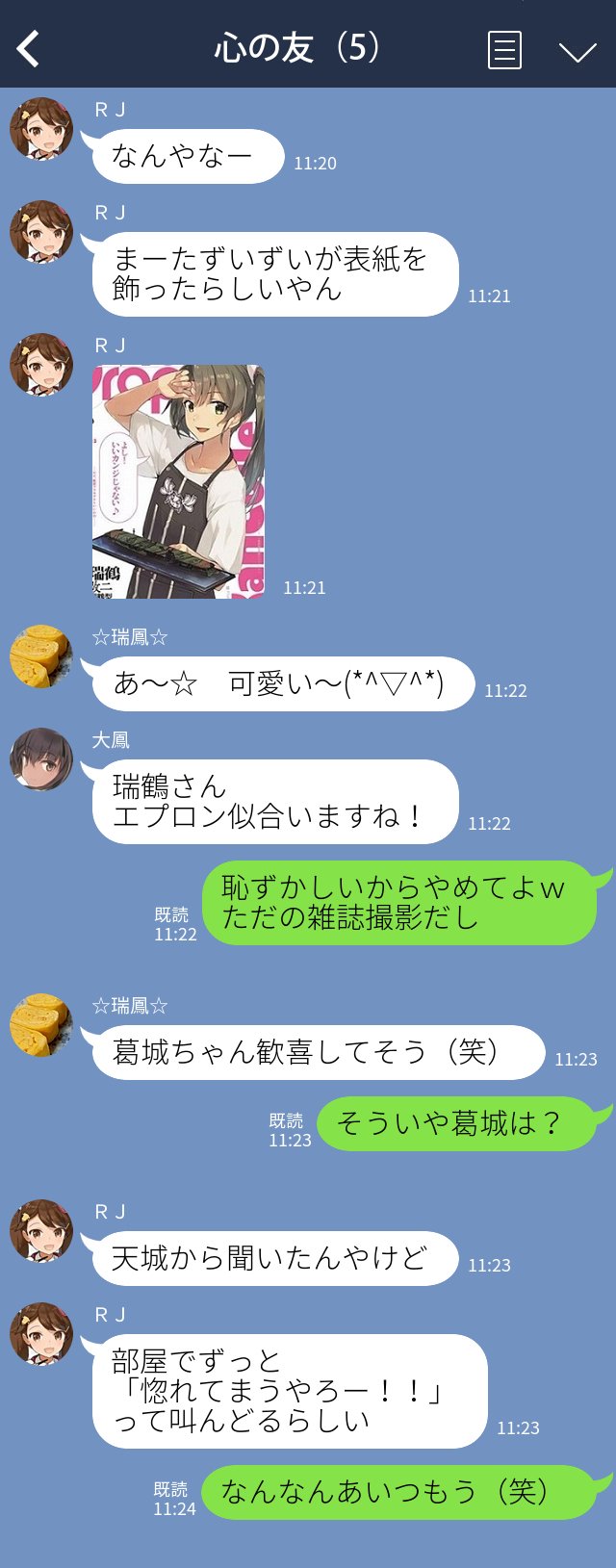Screen dimensions: 616x1568
Task: Open the magazine cover image RJ sent
Action: (x=178, y=481)
